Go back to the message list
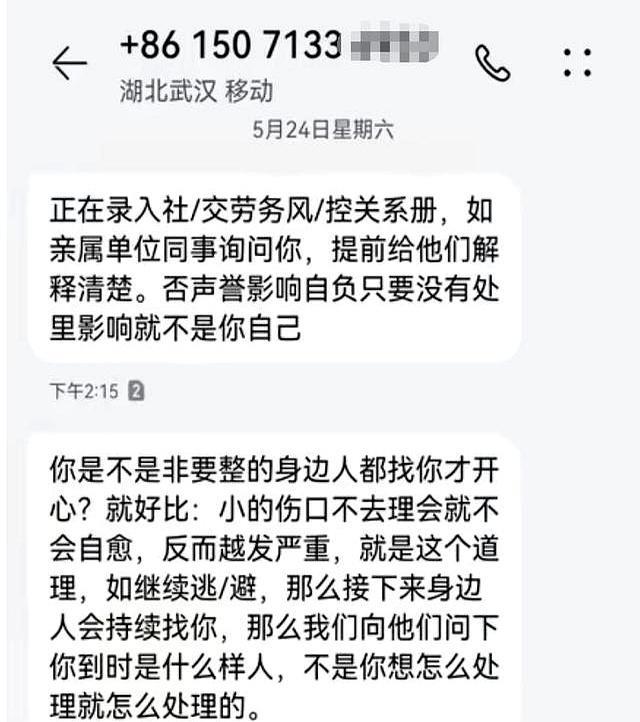 click(x=69, y=64)
